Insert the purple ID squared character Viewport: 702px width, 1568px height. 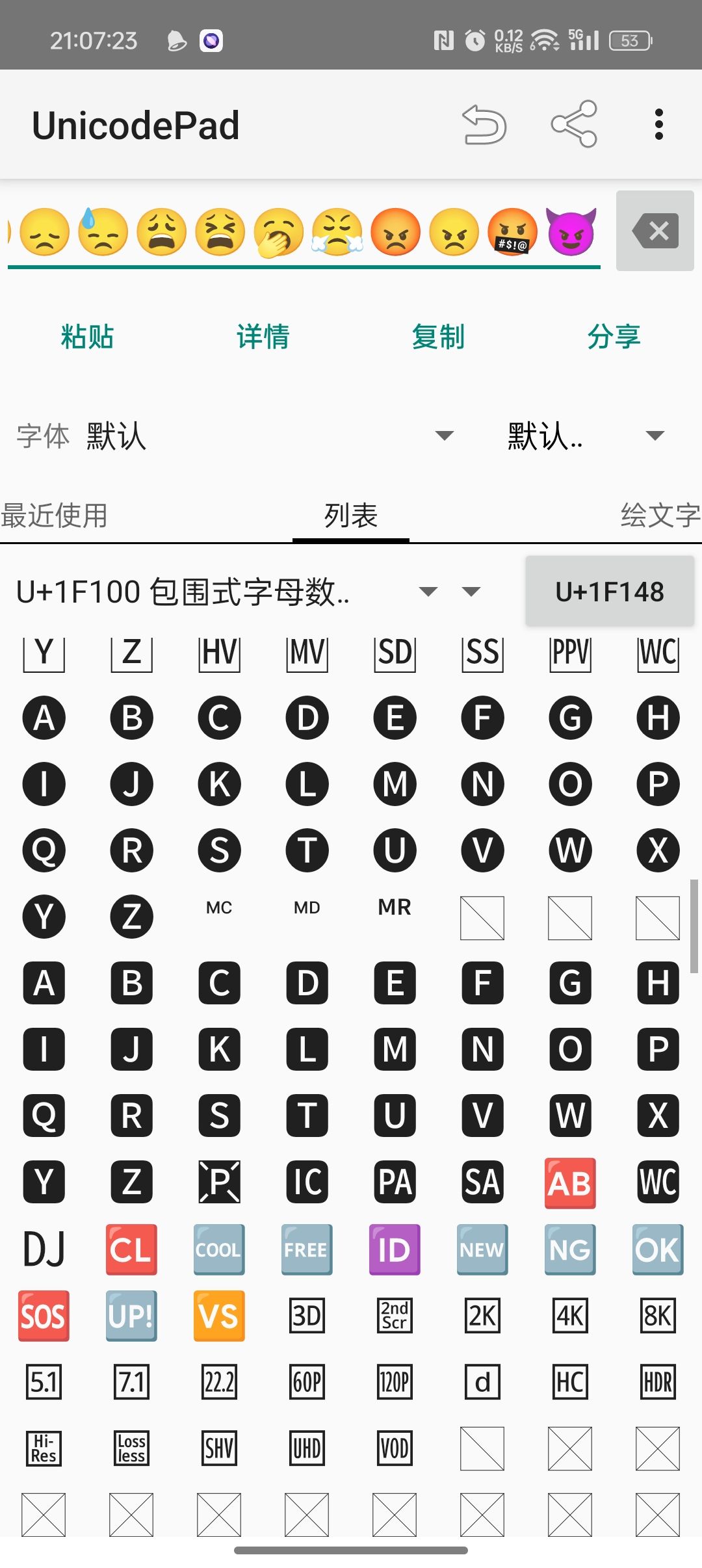point(395,1249)
